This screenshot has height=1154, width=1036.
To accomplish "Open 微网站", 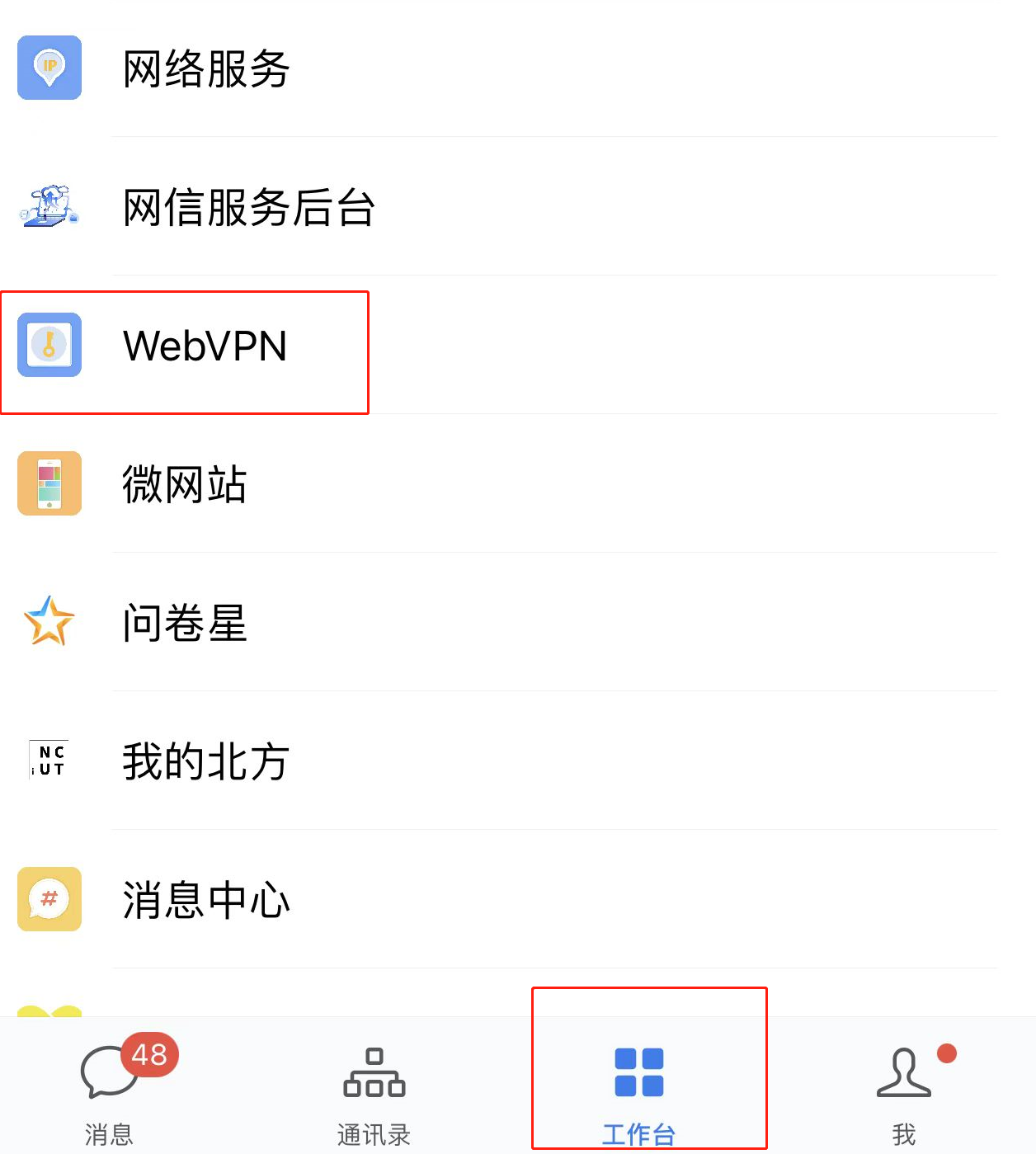I will pos(185,484).
